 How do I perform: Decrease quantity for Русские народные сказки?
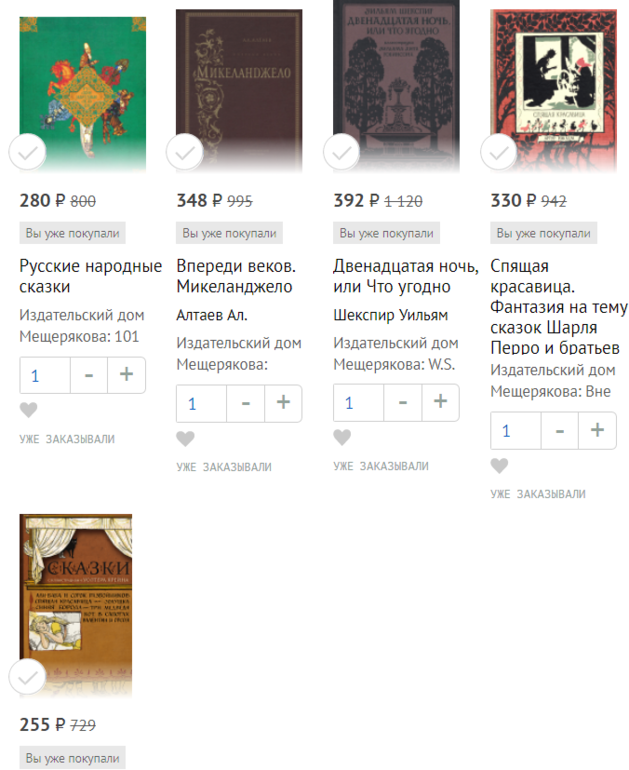(x=89, y=375)
